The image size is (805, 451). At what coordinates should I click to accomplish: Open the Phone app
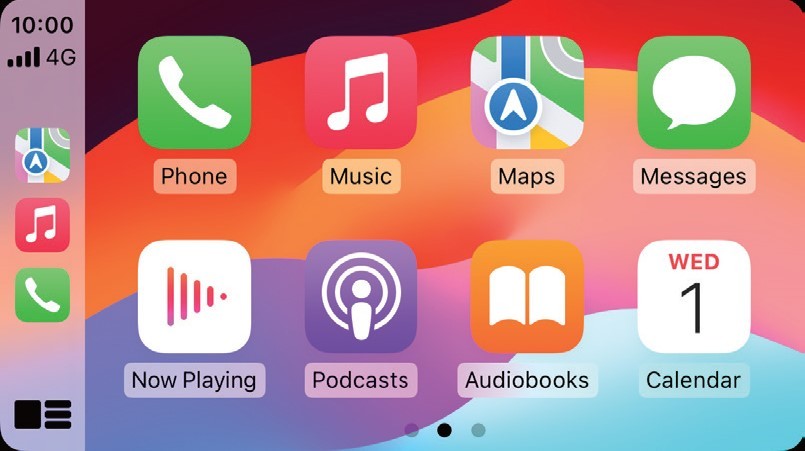tap(194, 92)
